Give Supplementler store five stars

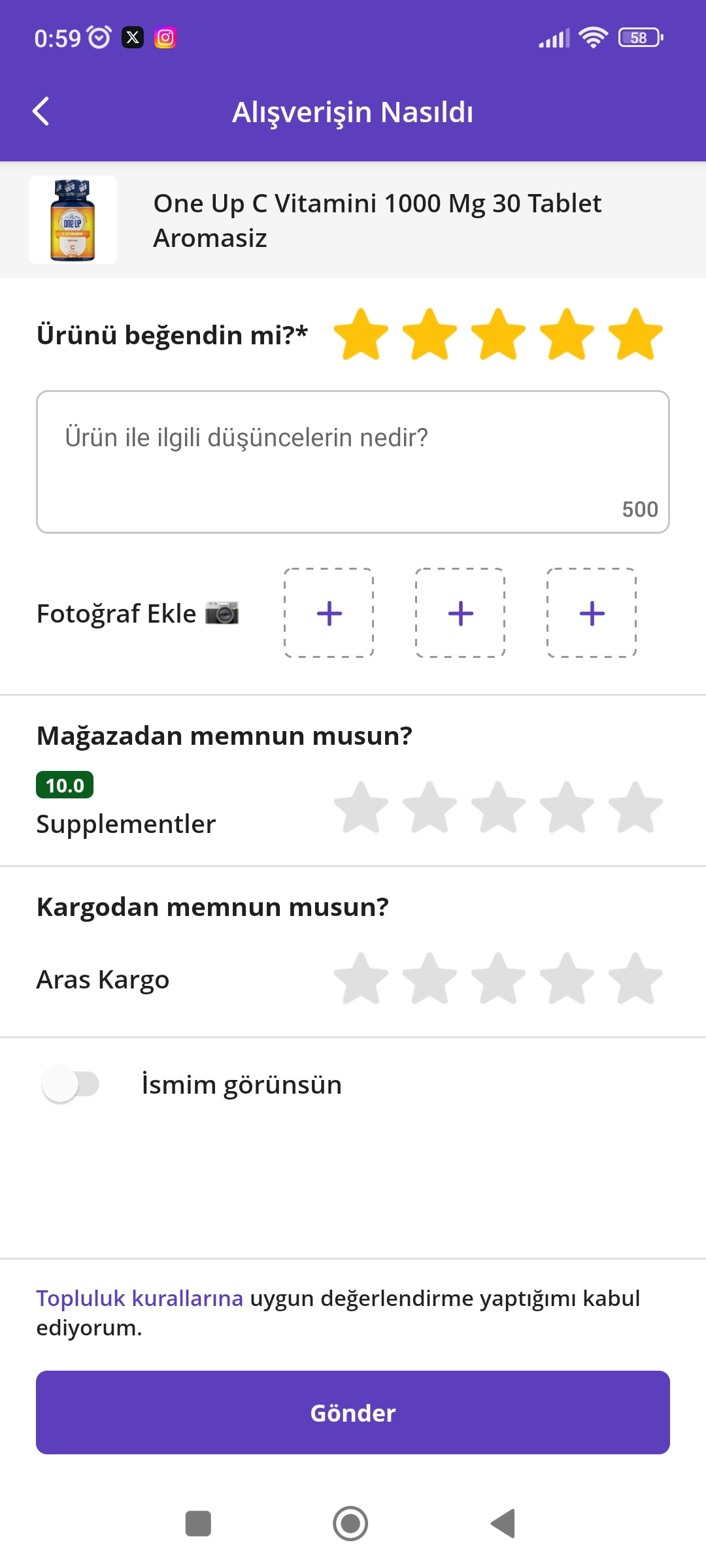click(635, 808)
